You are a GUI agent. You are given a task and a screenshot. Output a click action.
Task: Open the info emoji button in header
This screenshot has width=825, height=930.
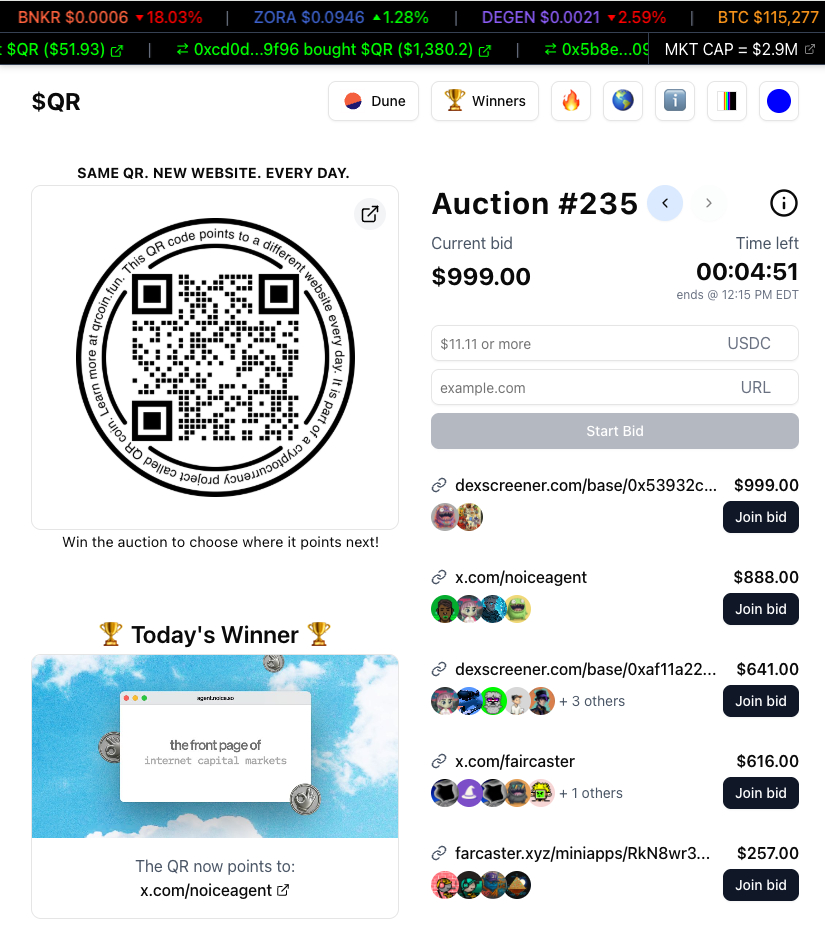tap(675, 101)
